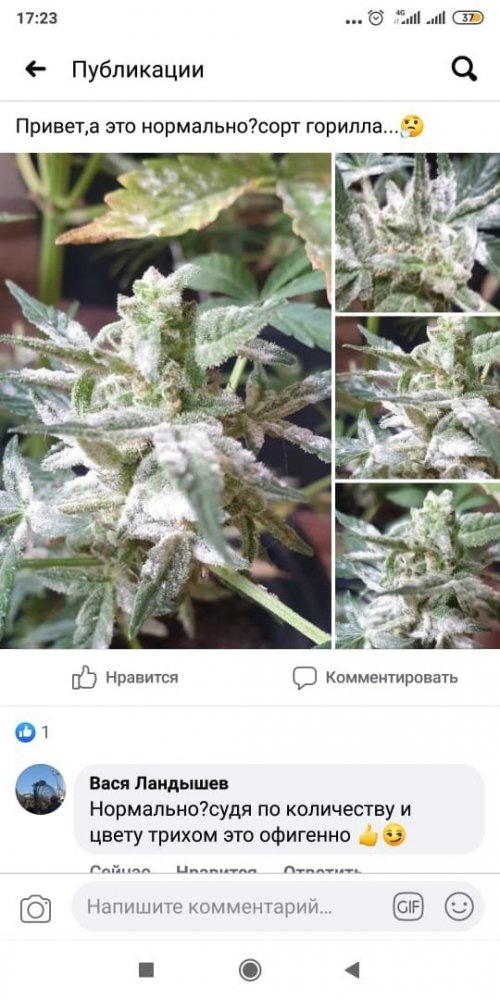Image resolution: width=500 pixels, height=1000 pixels.
Task: Open Вася Ландышев's profile picture
Action: [x=40, y=789]
